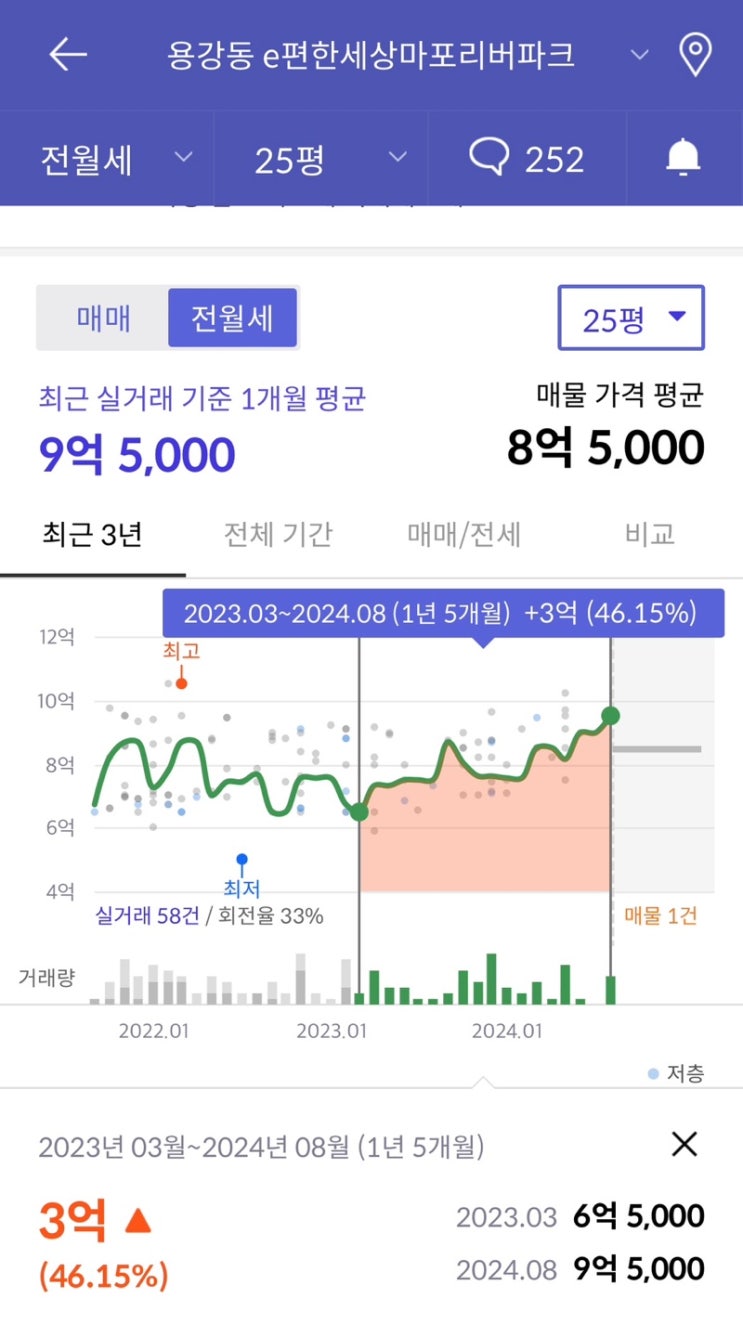
Task: Tap the notification bell icon
Action: (684, 158)
